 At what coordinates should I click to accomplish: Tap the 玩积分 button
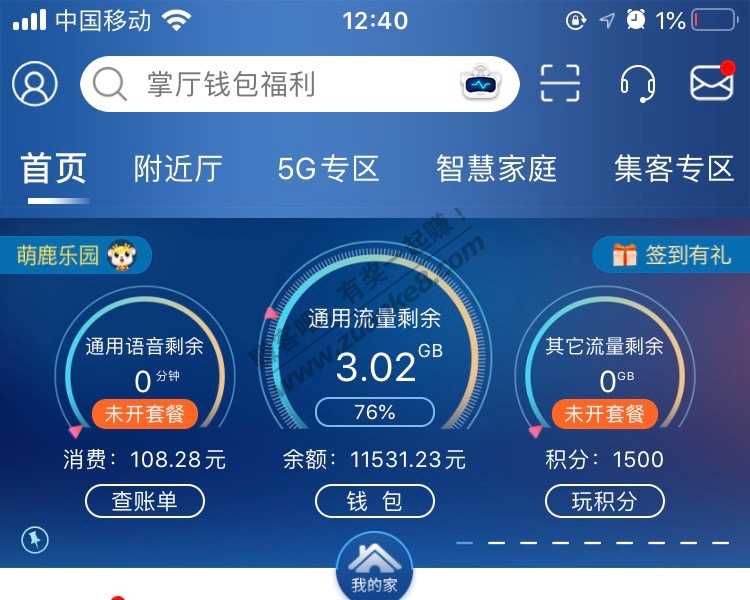pos(604,500)
